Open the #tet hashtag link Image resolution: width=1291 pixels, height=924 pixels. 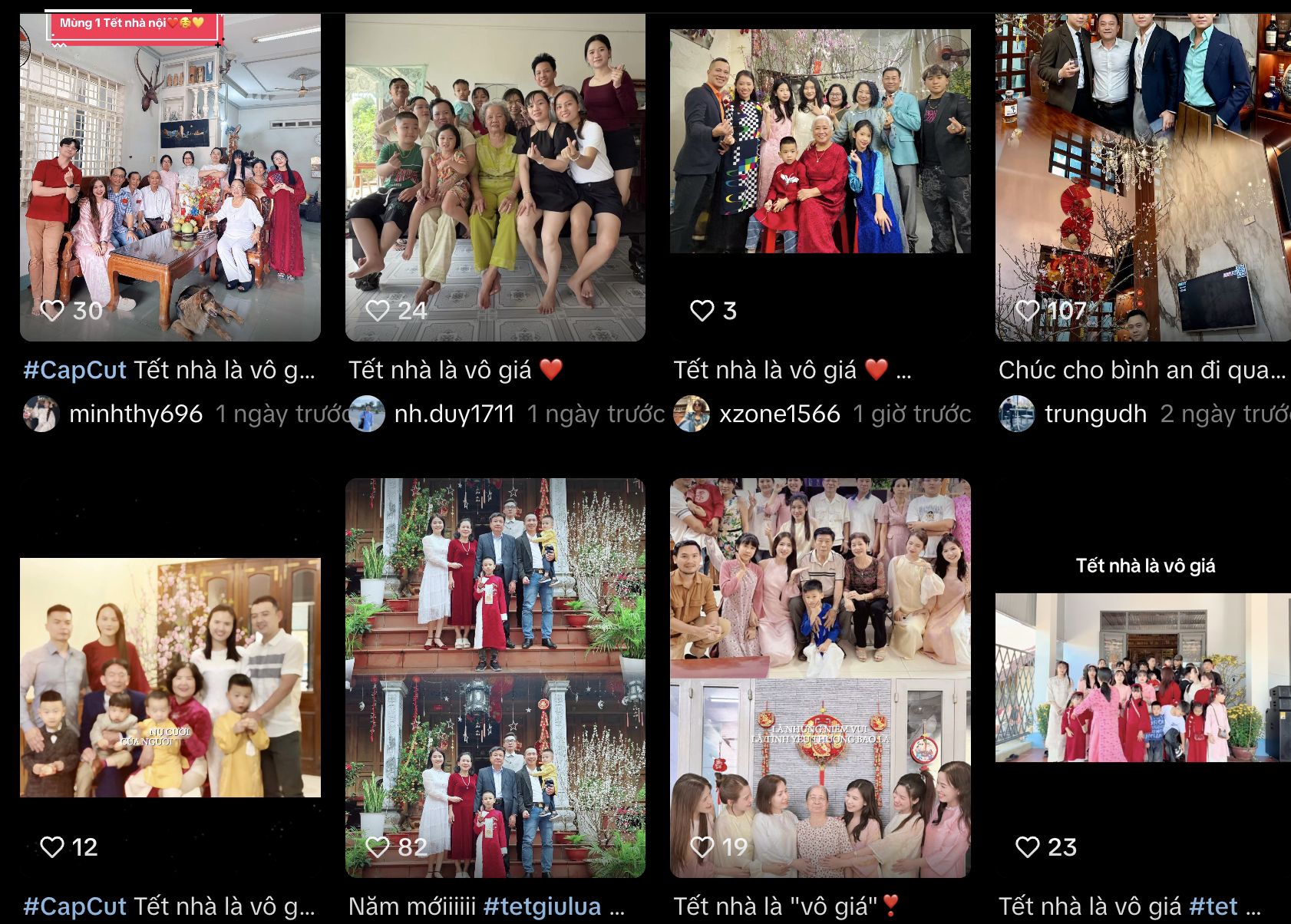(x=1213, y=906)
